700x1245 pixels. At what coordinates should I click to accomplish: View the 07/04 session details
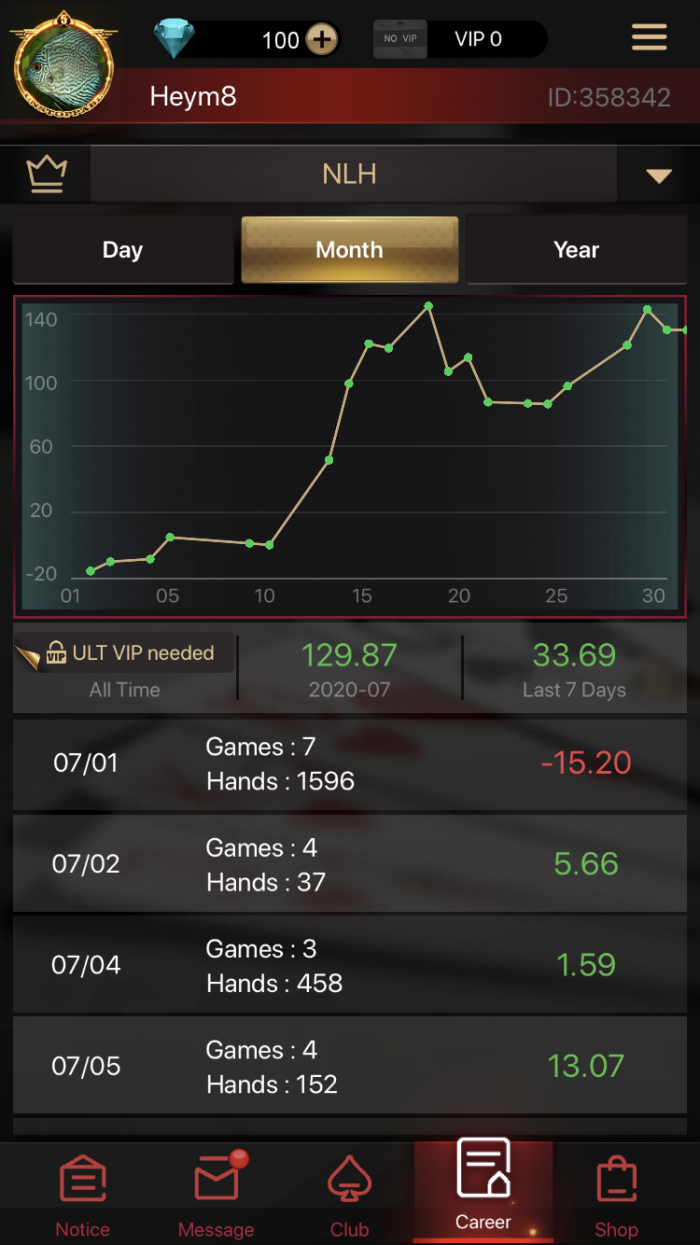[349, 966]
